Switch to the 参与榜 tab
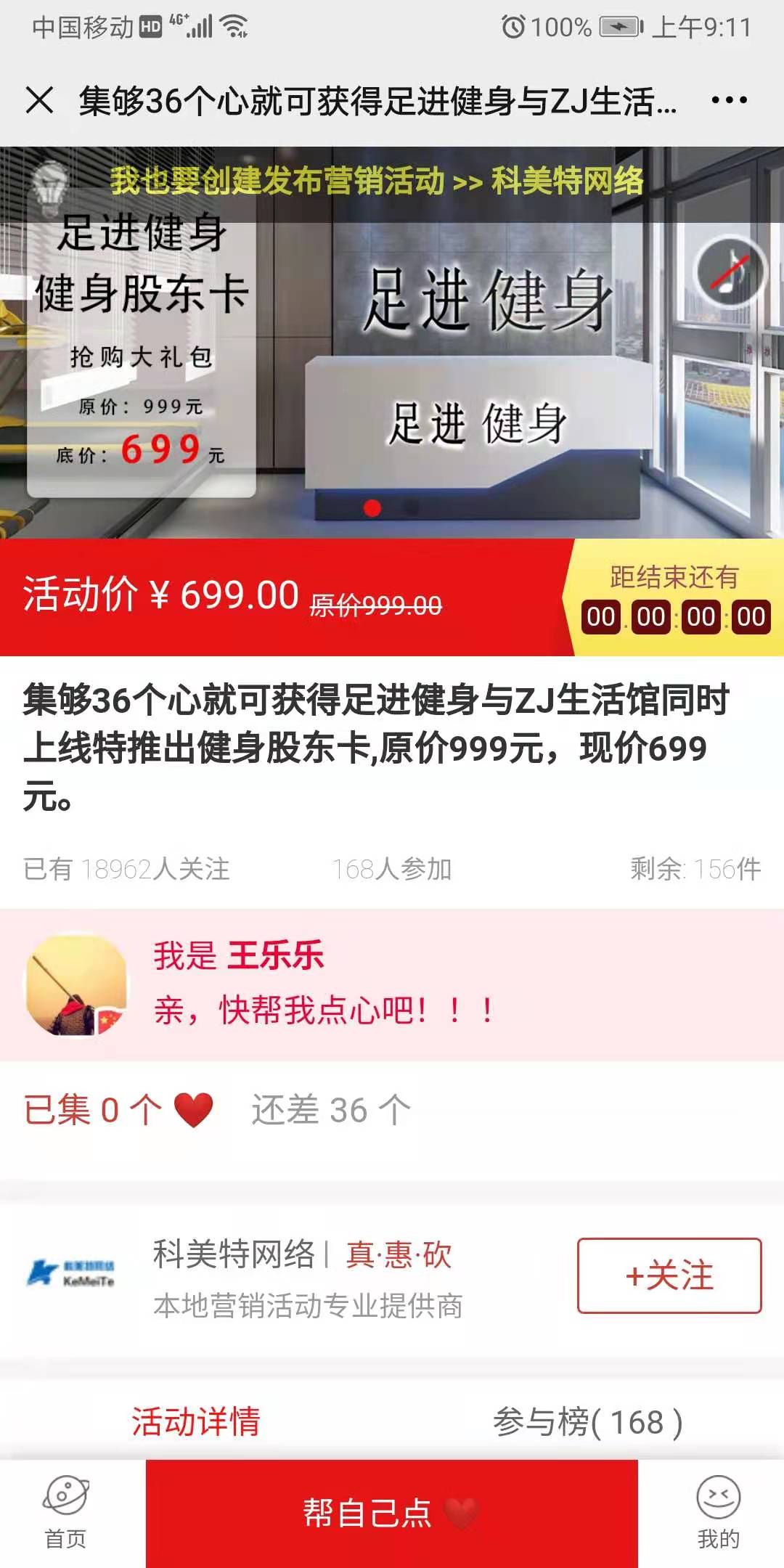The width and height of the screenshot is (784, 1568). tap(587, 1421)
